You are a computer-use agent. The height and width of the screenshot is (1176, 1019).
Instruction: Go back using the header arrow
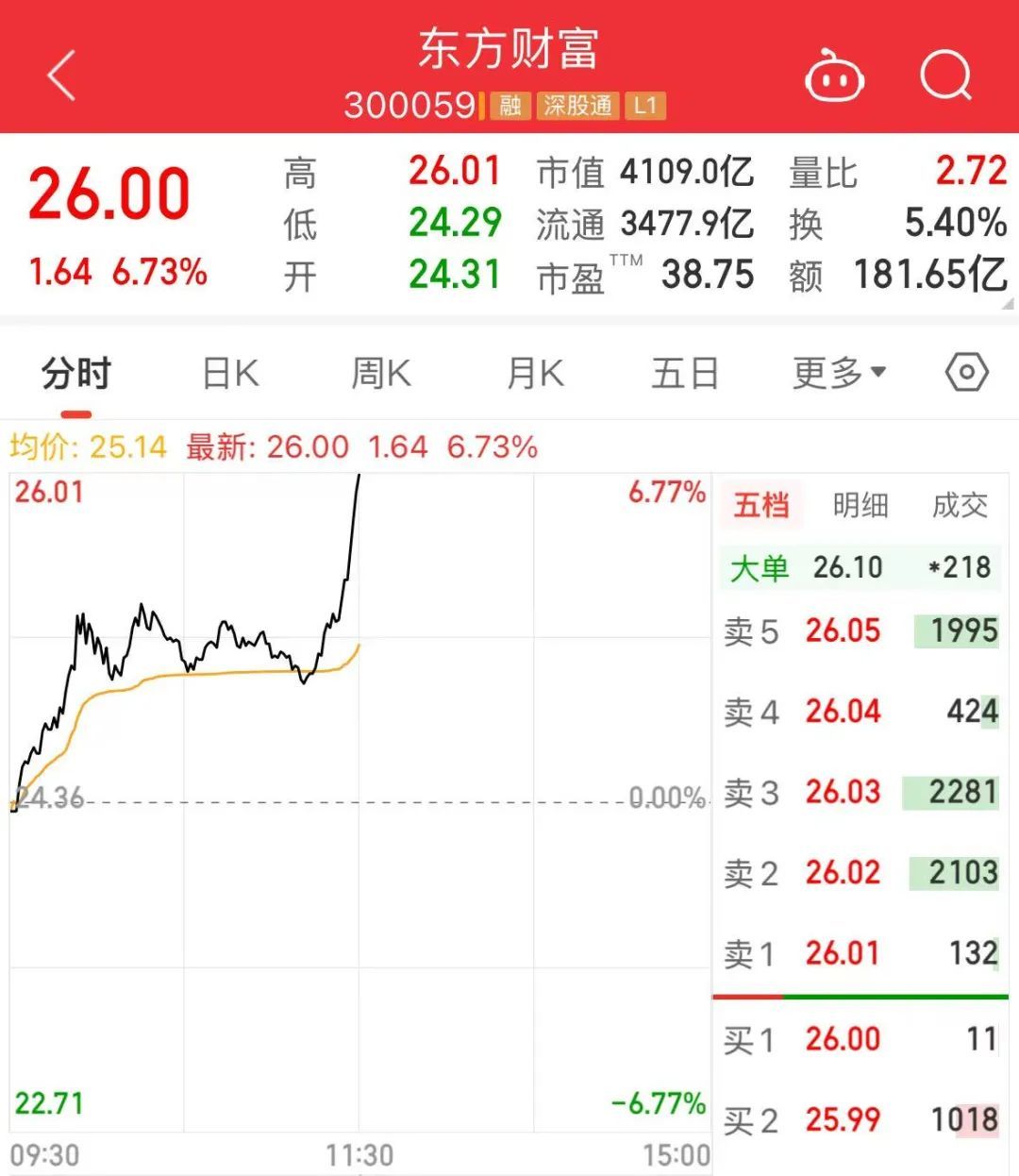click(x=61, y=76)
